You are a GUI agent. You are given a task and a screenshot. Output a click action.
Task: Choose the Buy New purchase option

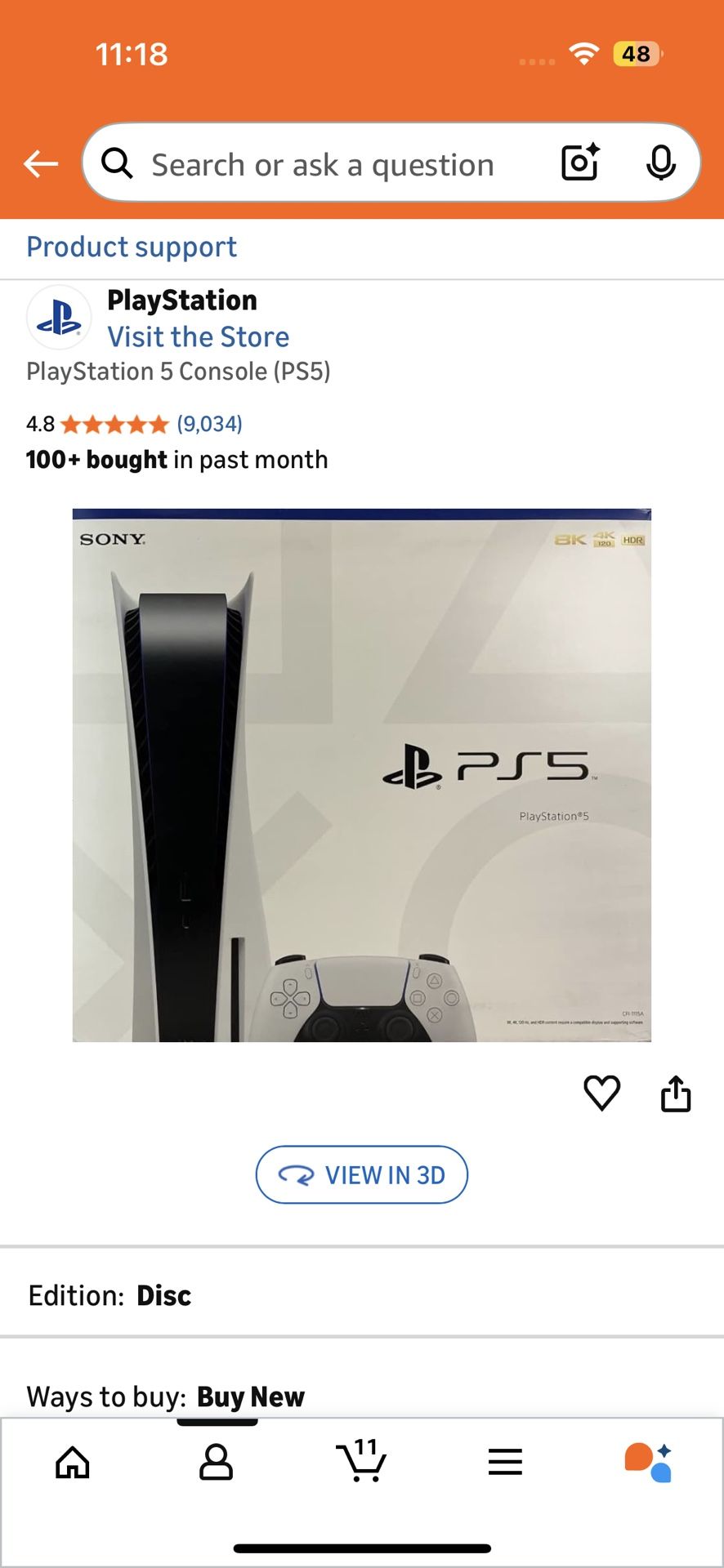(250, 1396)
